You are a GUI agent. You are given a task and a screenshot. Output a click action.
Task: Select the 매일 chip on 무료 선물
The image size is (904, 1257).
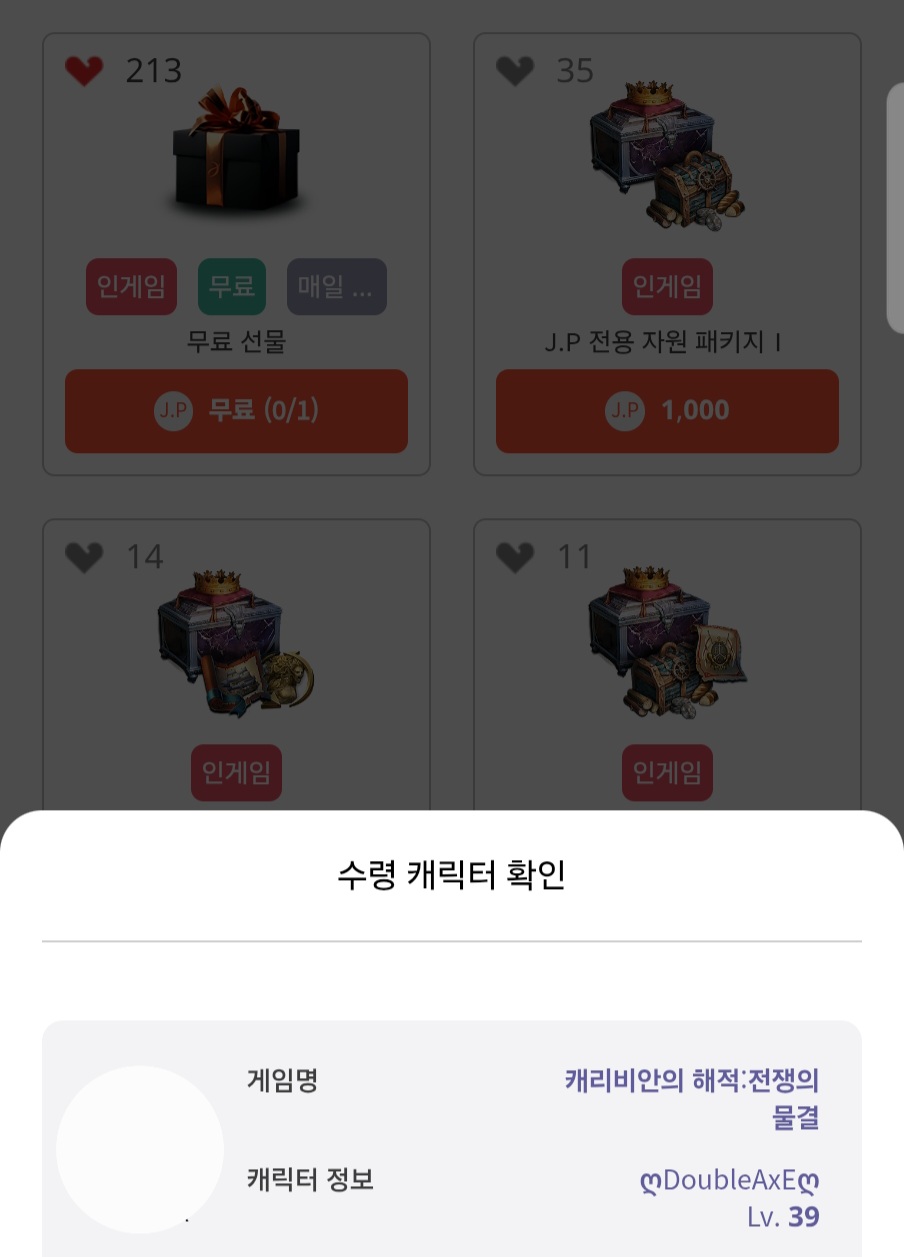tap(336, 287)
